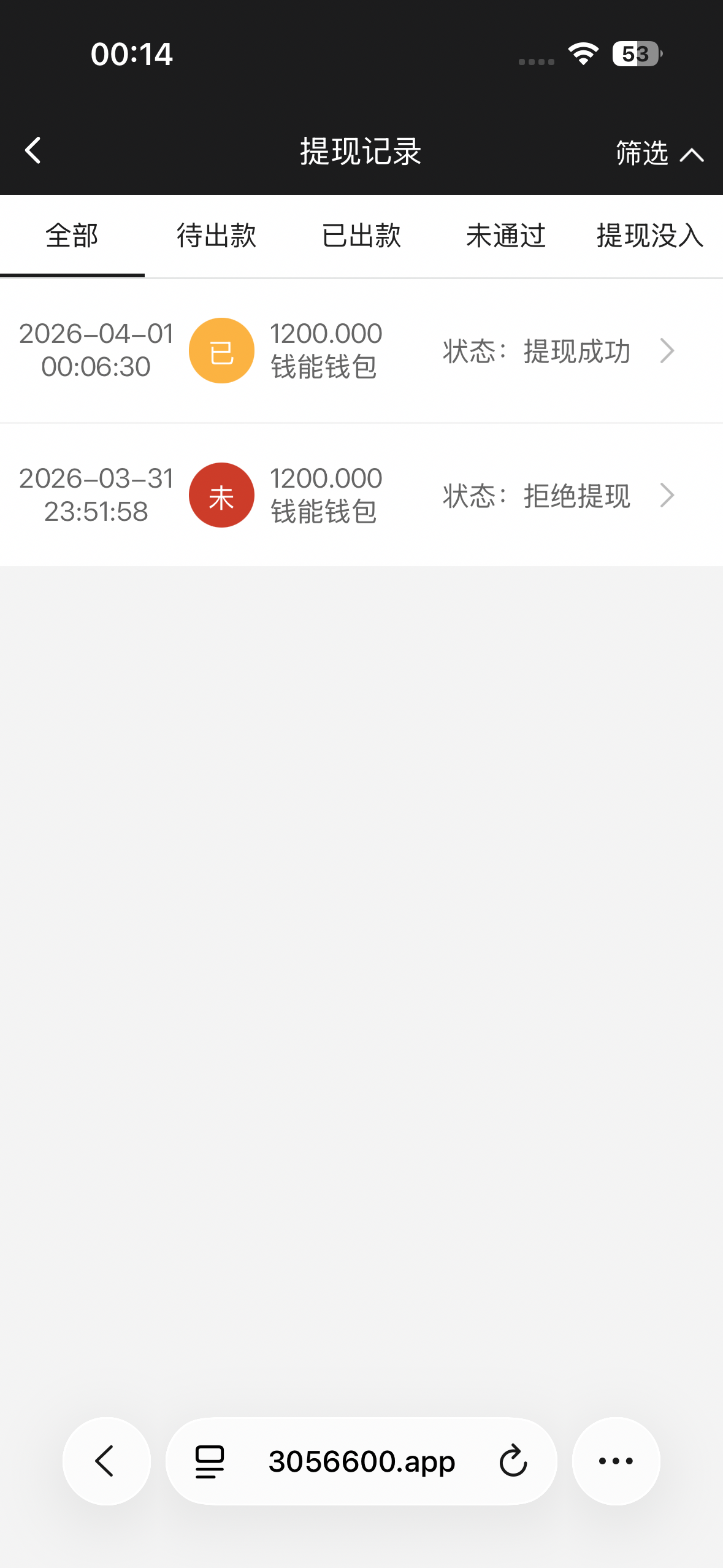The image size is (723, 1568).
Task: Tap the browser back button
Action: point(106,1461)
